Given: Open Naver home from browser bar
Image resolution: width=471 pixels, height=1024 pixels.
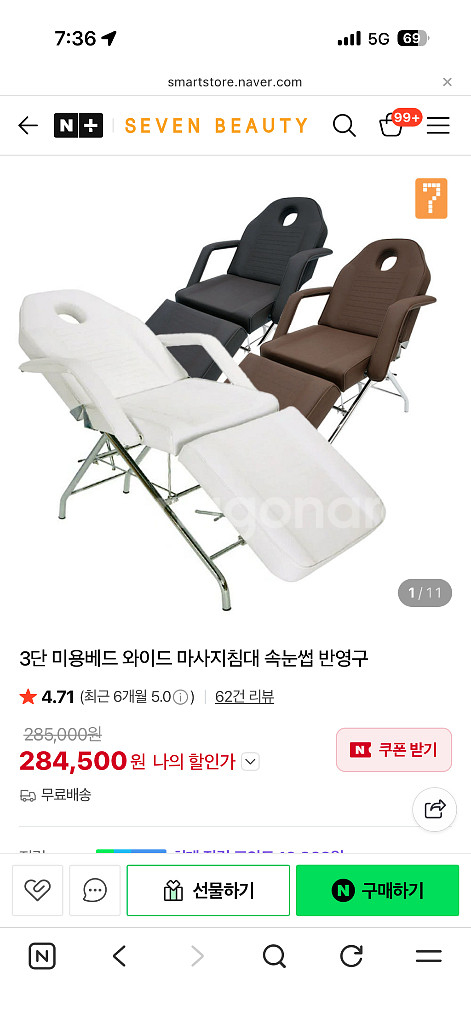Looking at the screenshot, I should click(42, 957).
